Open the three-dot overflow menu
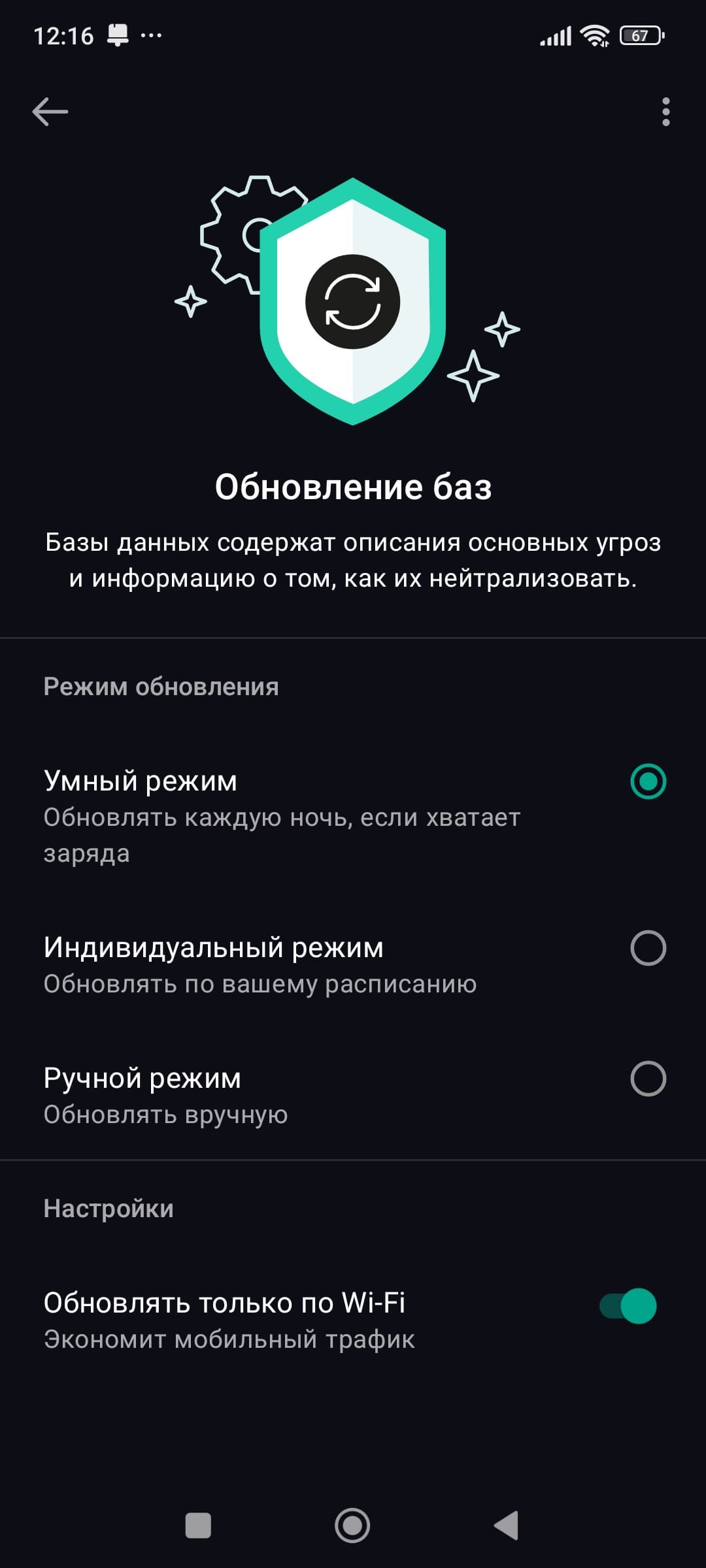The height and width of the screenshot is (1568, 706). (665, 112)
